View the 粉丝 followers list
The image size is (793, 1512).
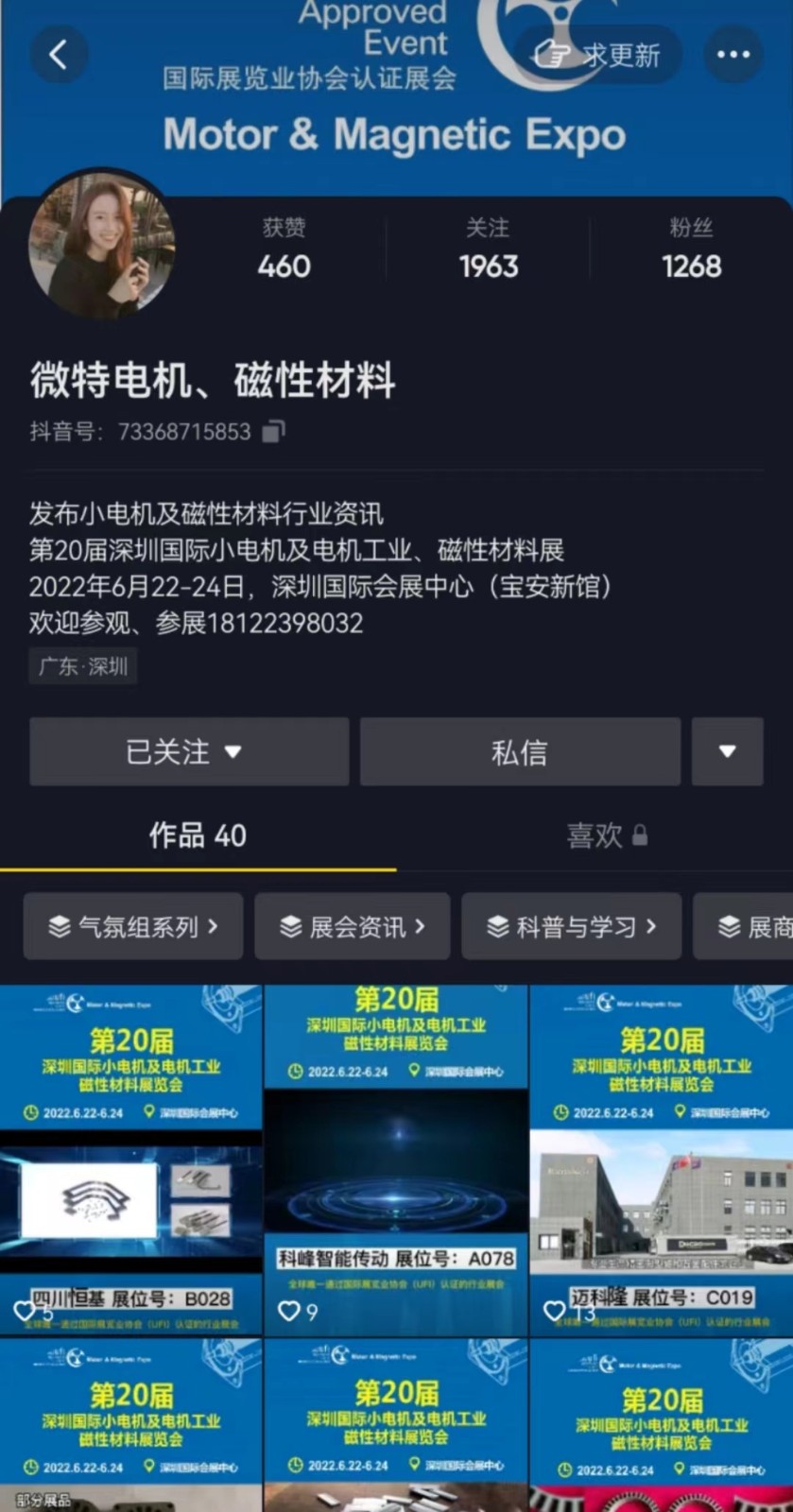pos(691,249)
